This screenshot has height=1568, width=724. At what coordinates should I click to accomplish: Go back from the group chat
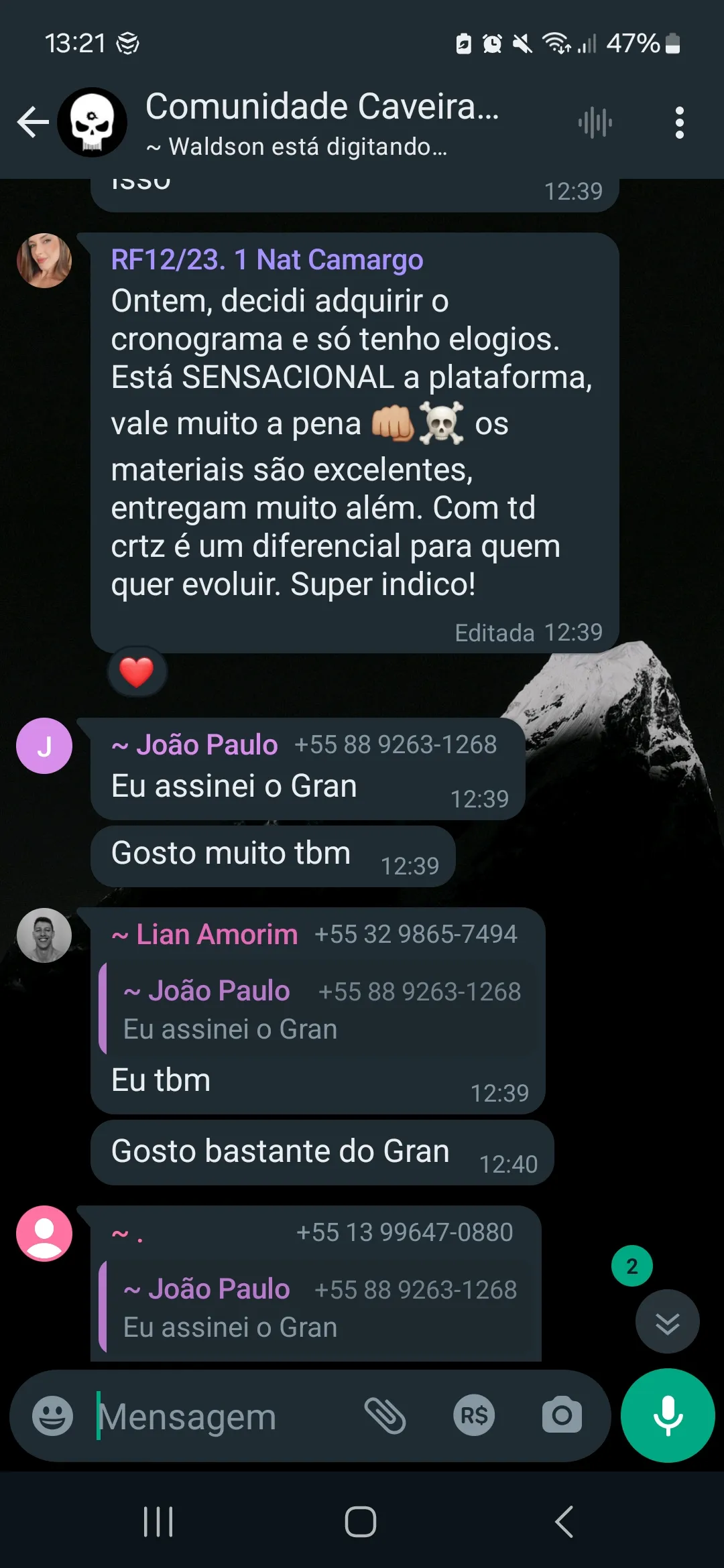pos(33,123)
